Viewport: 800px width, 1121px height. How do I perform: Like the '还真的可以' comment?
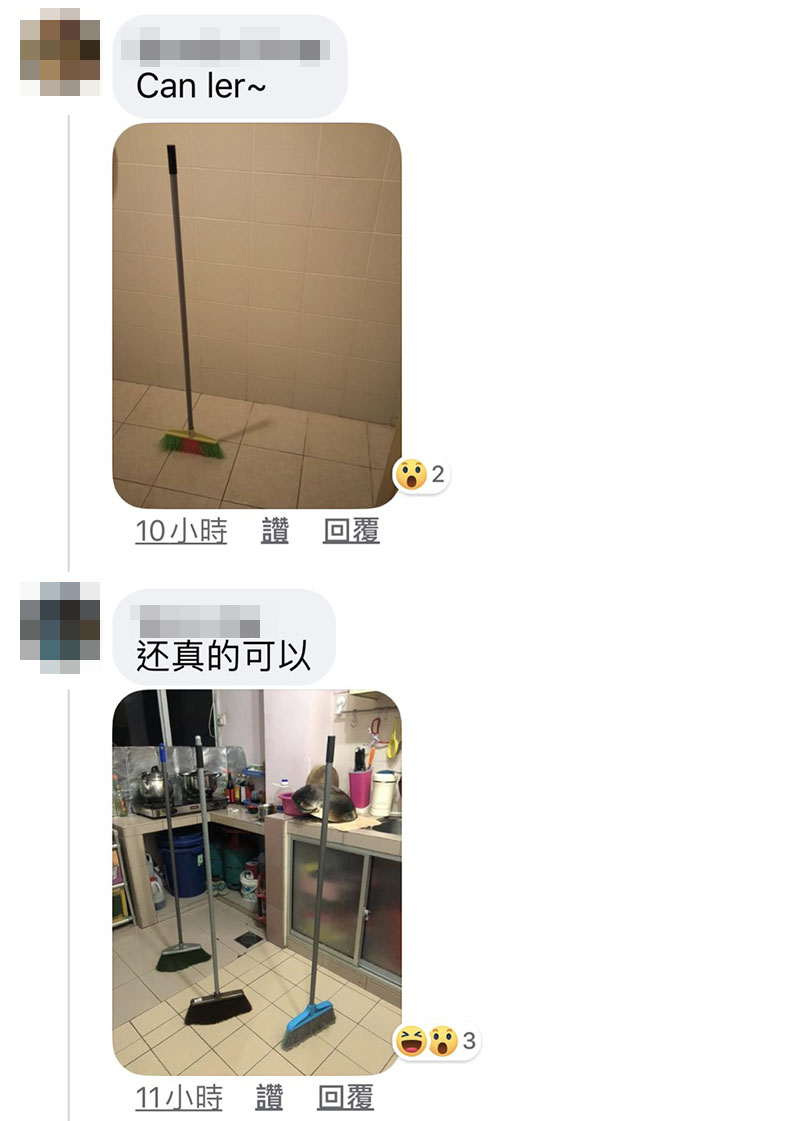coord(269,1097)
